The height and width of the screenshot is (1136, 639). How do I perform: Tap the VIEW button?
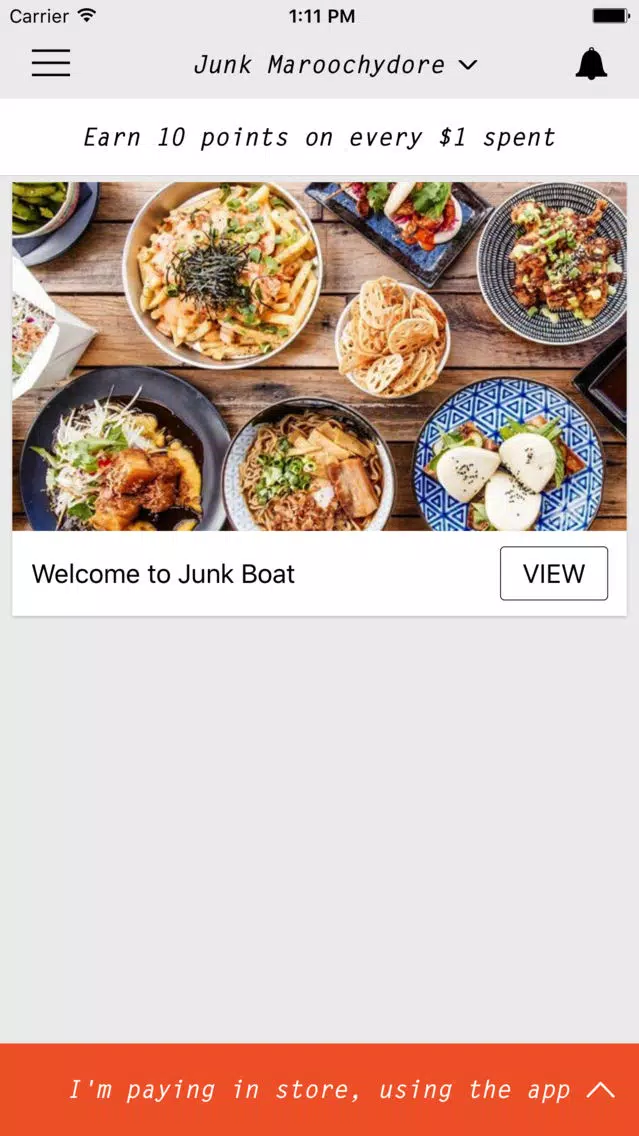pyautogui.click(x=554, y=573)
